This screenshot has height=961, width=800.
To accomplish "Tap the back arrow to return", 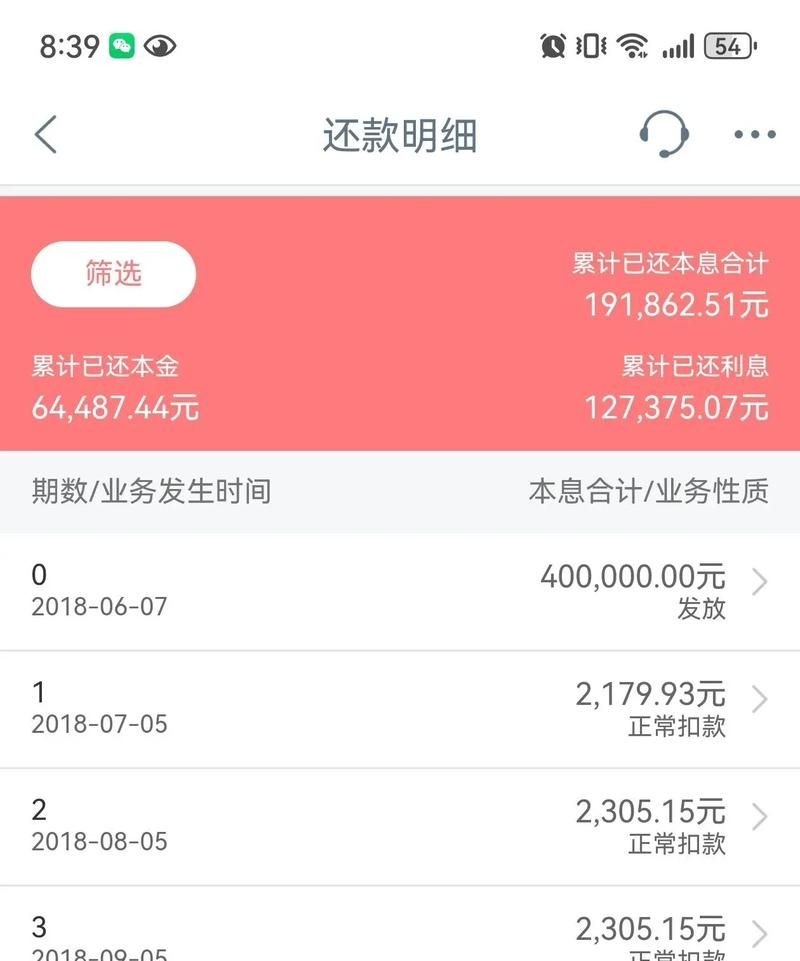I will coord(43,133).
